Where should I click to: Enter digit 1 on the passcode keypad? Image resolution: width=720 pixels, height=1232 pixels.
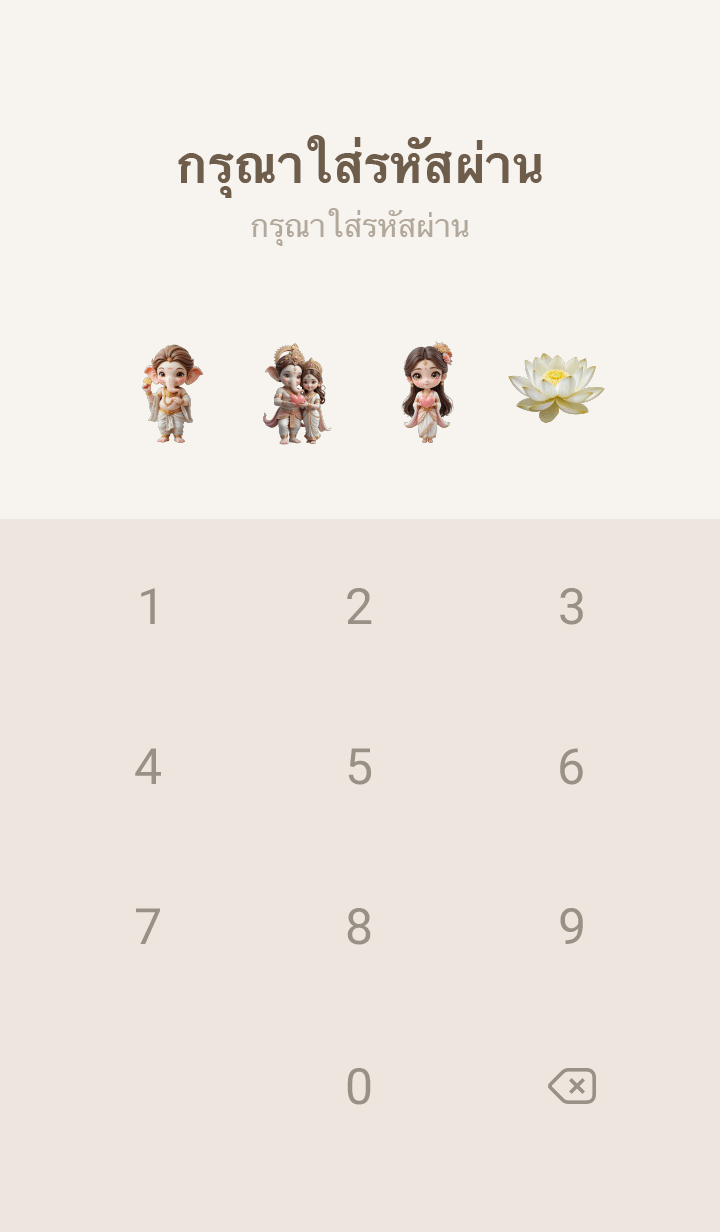149,607
